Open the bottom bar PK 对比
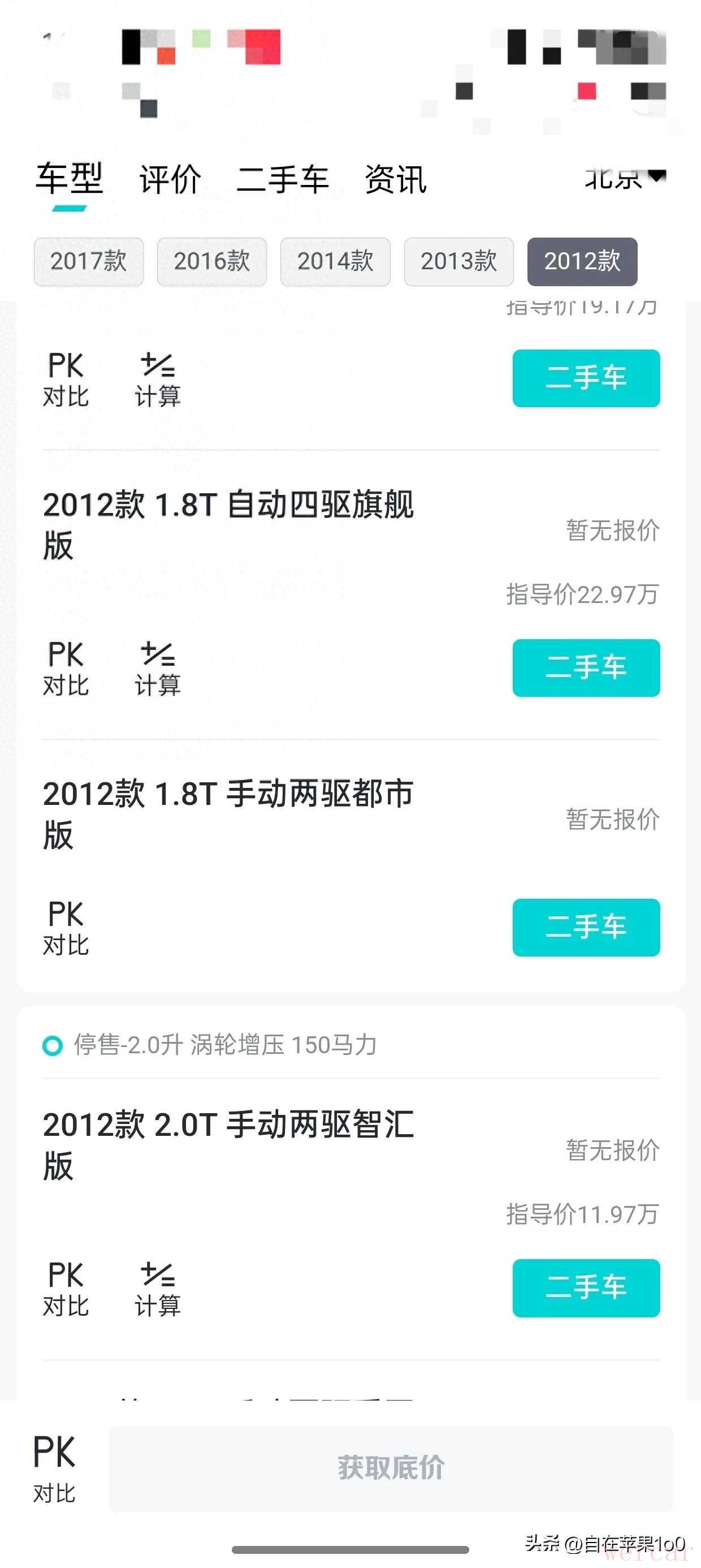The width and height of the screenshot is (701, 1568). tap(54, 1468)
